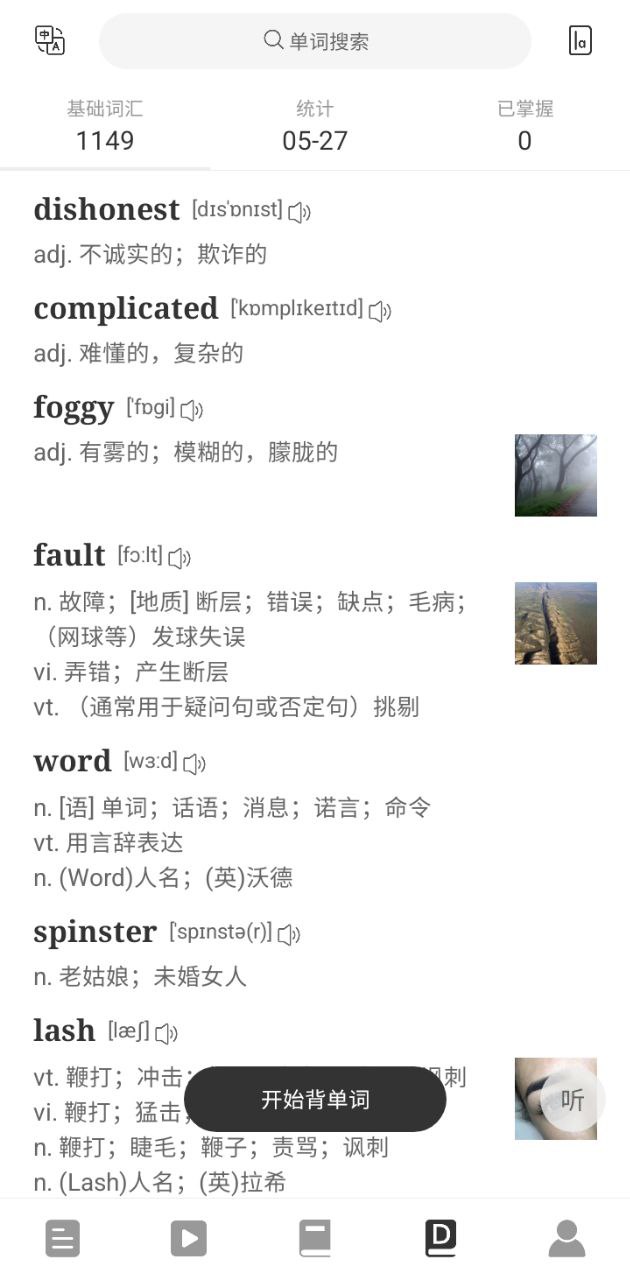The width and height of the screenshot is (630, 1280).
Task: Switch to the 已掌握 tab
Action: pos(524,126)
